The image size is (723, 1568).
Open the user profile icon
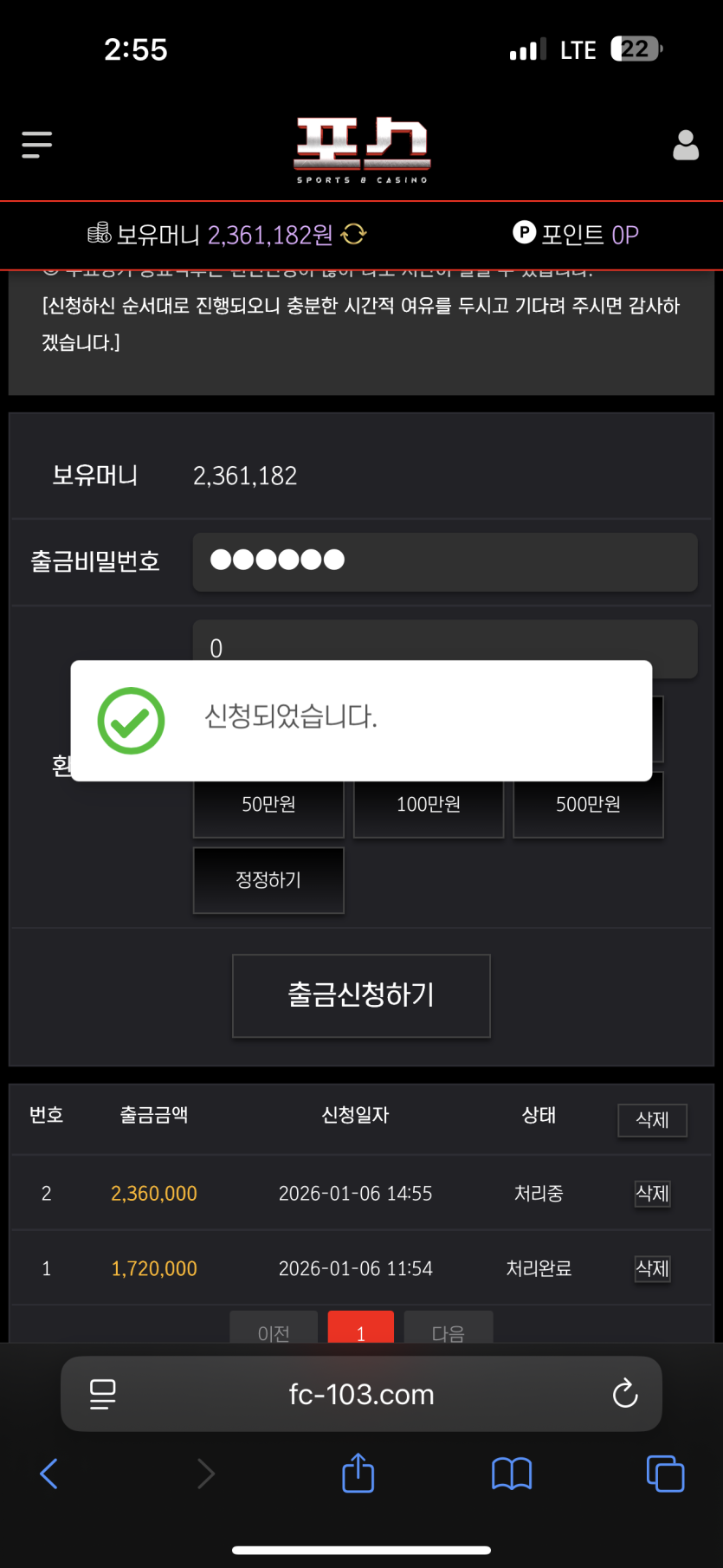(685, 146)
